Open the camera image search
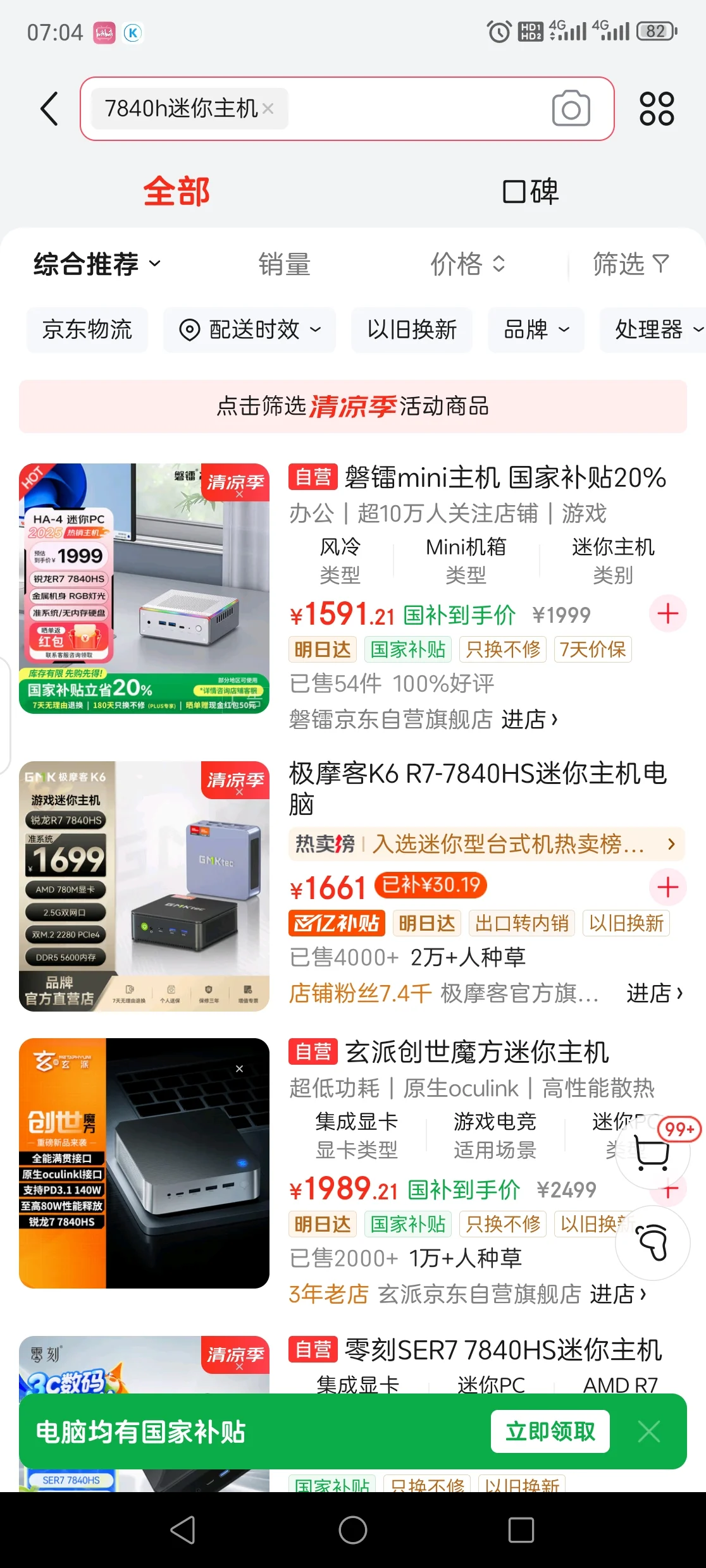This screenshot has width=706, height=1568. [571, 109]
